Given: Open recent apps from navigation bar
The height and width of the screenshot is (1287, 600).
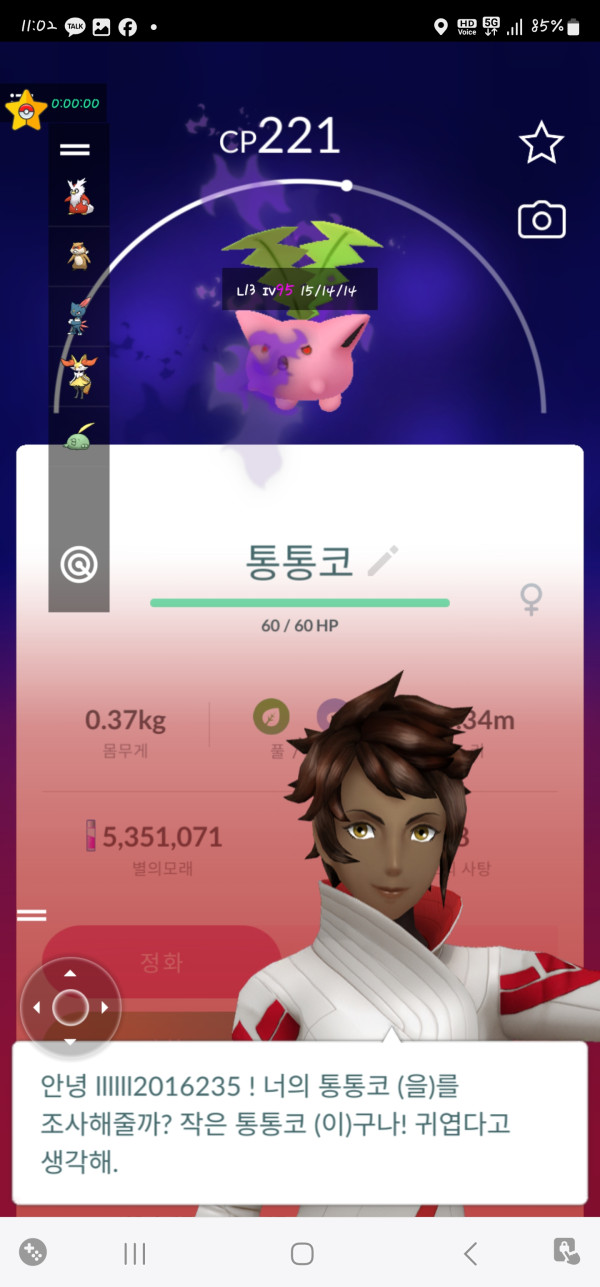Looking at the screenshot, I should coord(135,1253).
